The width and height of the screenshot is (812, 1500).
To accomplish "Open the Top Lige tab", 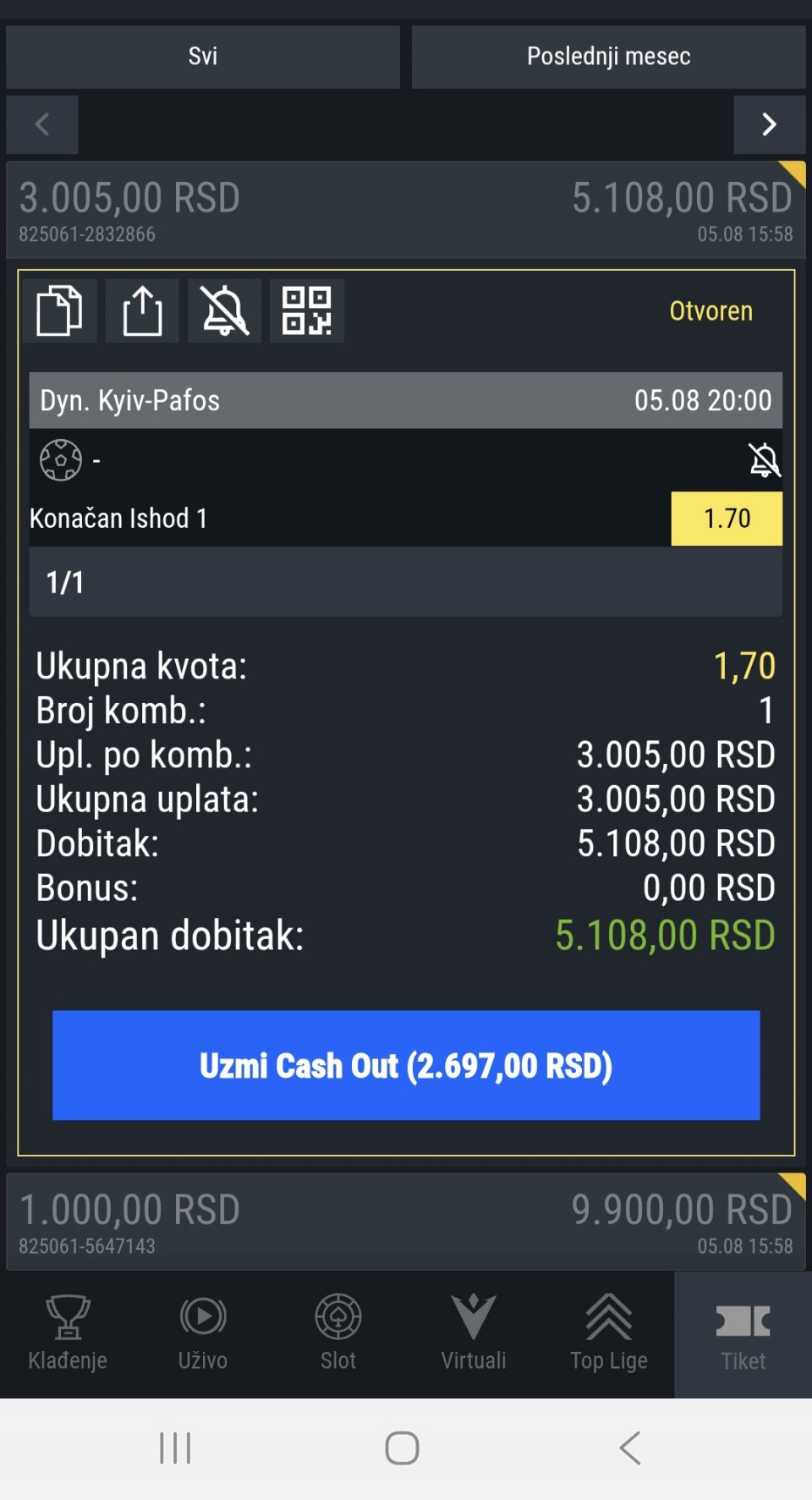I will [x=608, y=1333].
